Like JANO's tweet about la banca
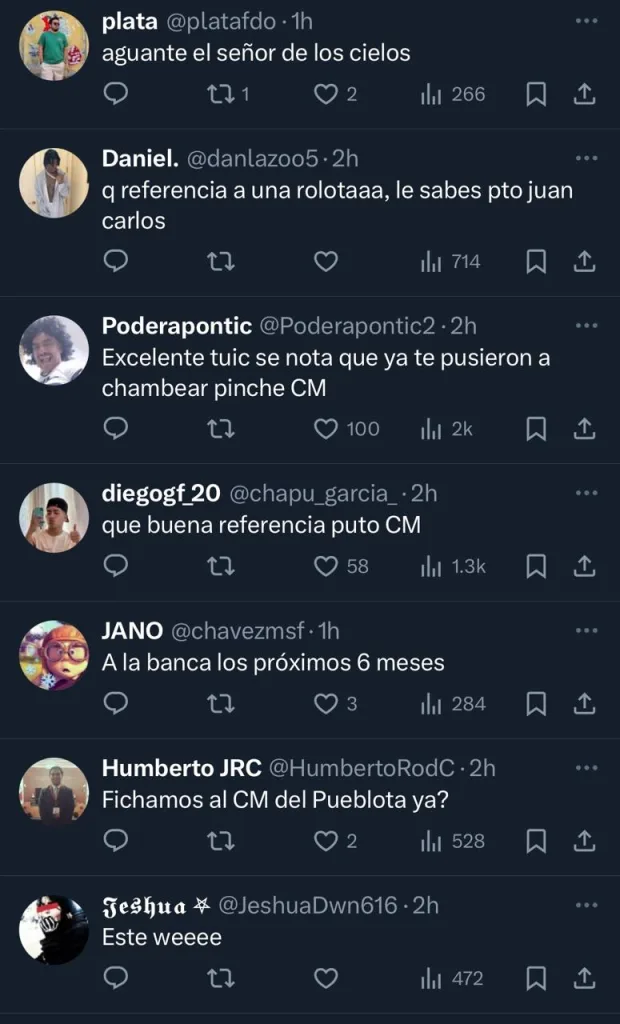620x1024 pixels. coord(325,704)
